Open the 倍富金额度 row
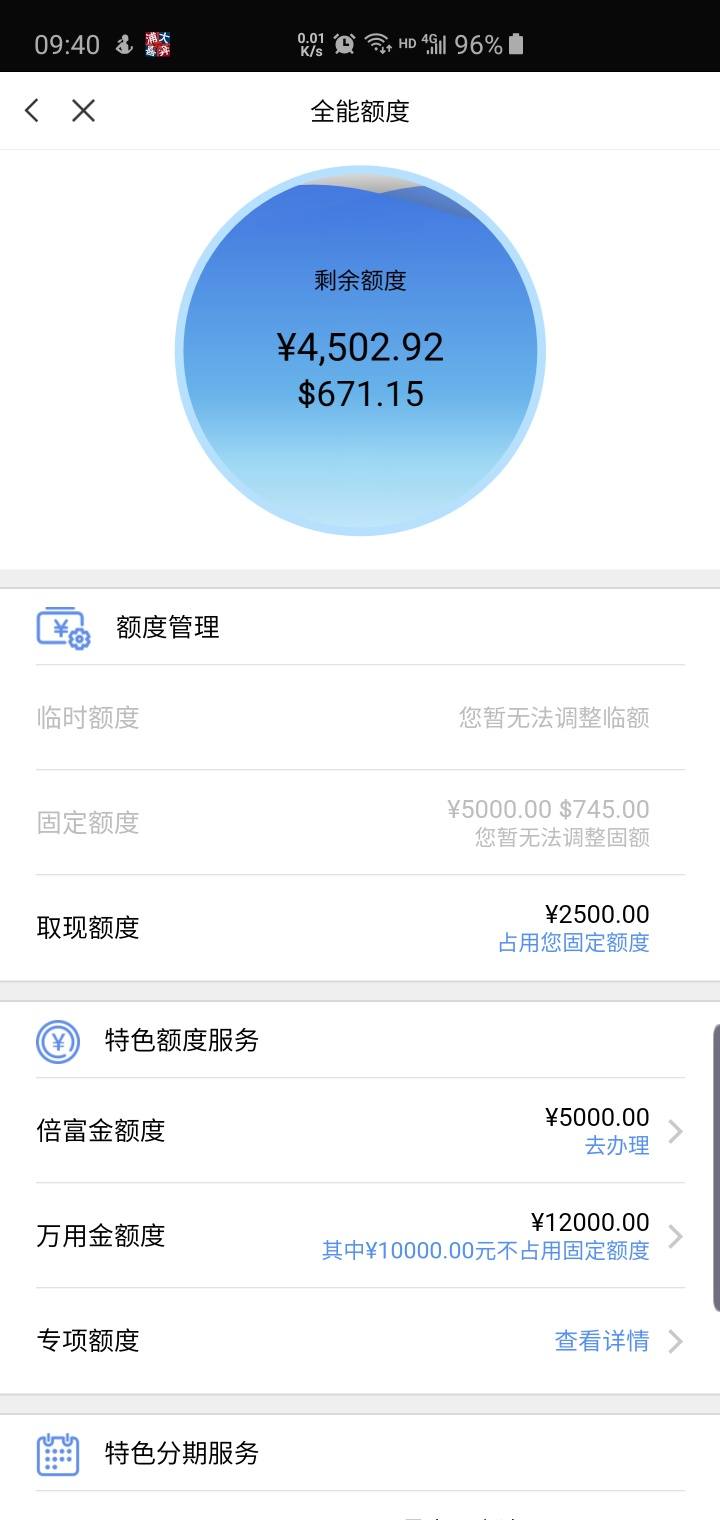 (360, 1131)
